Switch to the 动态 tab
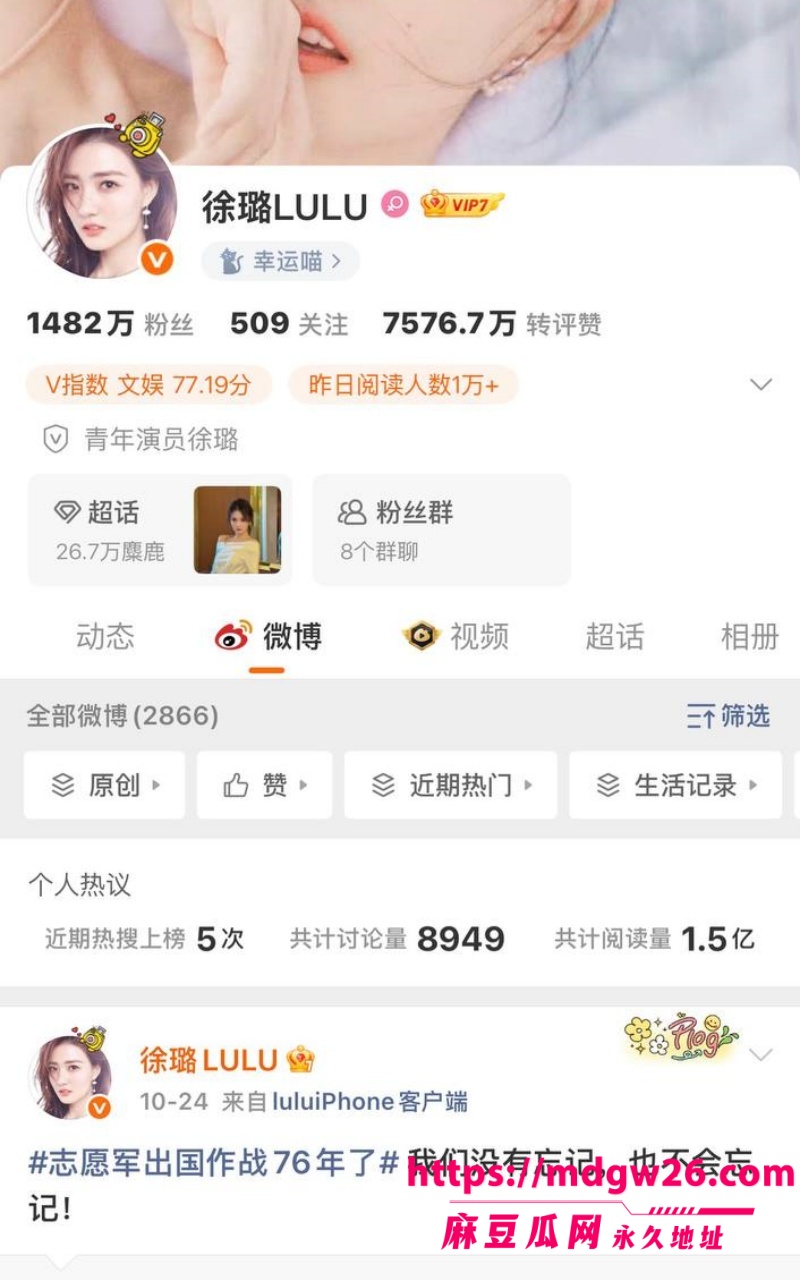The height and width of the screenshot is (1280, 800). (x=105, y=636)
